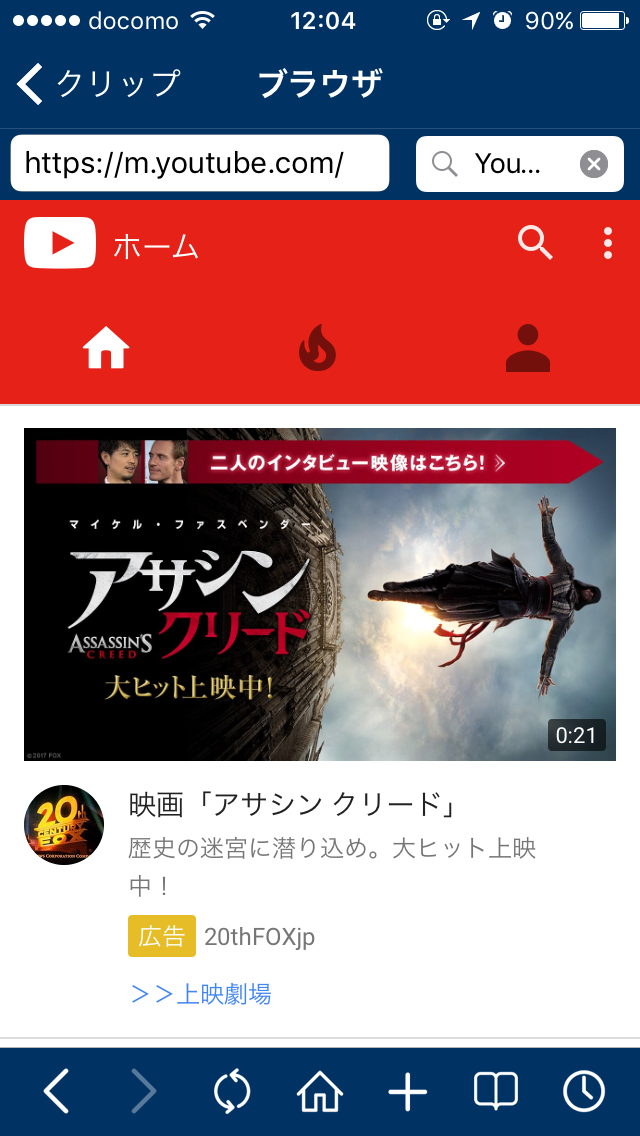Play the アサシン クリード ad video
The width and height of the screenshot is (640, 1136).
(x=320, y=594)
